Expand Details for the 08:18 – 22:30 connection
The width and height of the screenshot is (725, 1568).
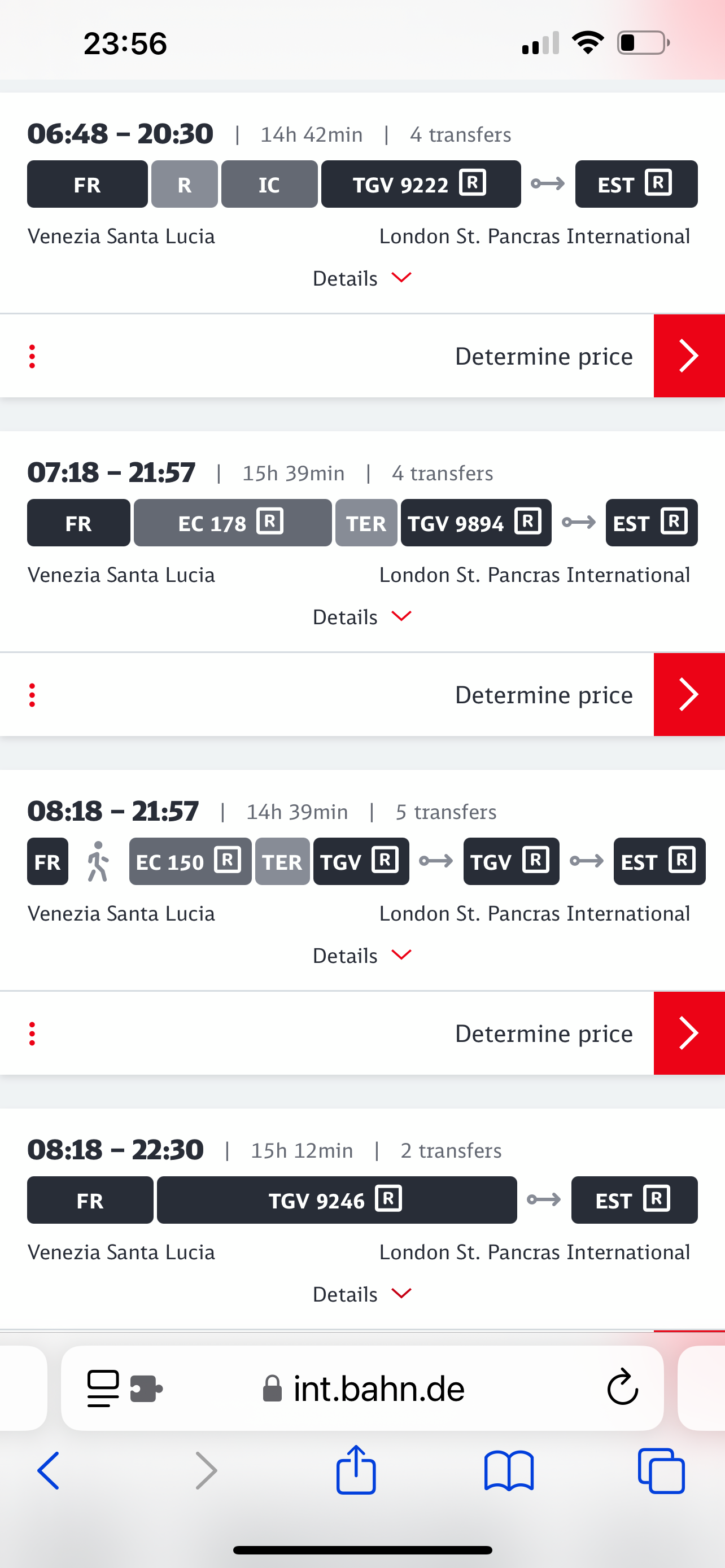(x=362, y=1294)
